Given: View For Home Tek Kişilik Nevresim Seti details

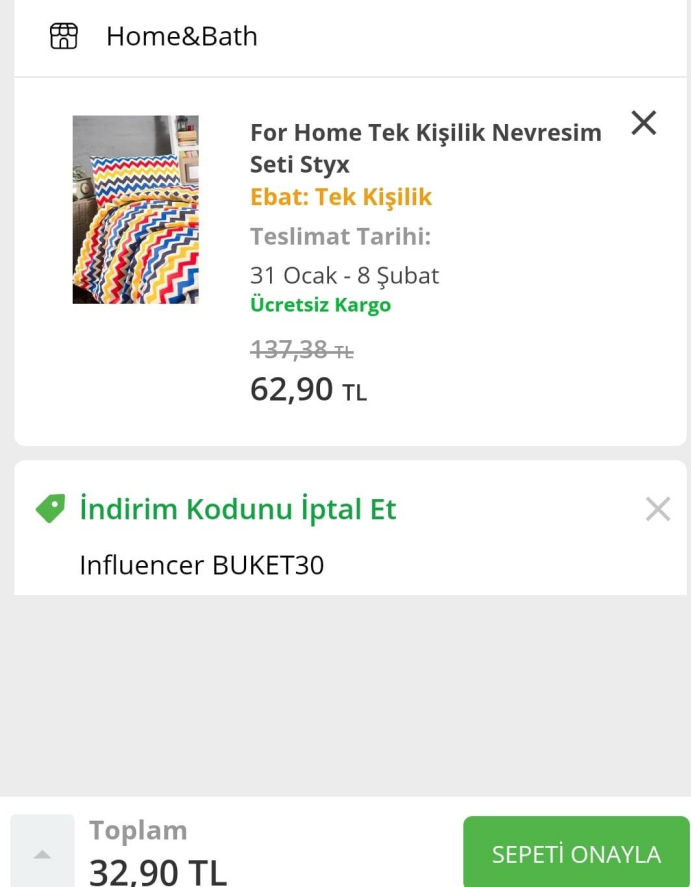Looking at the screenshot, I should click(425, 148).
